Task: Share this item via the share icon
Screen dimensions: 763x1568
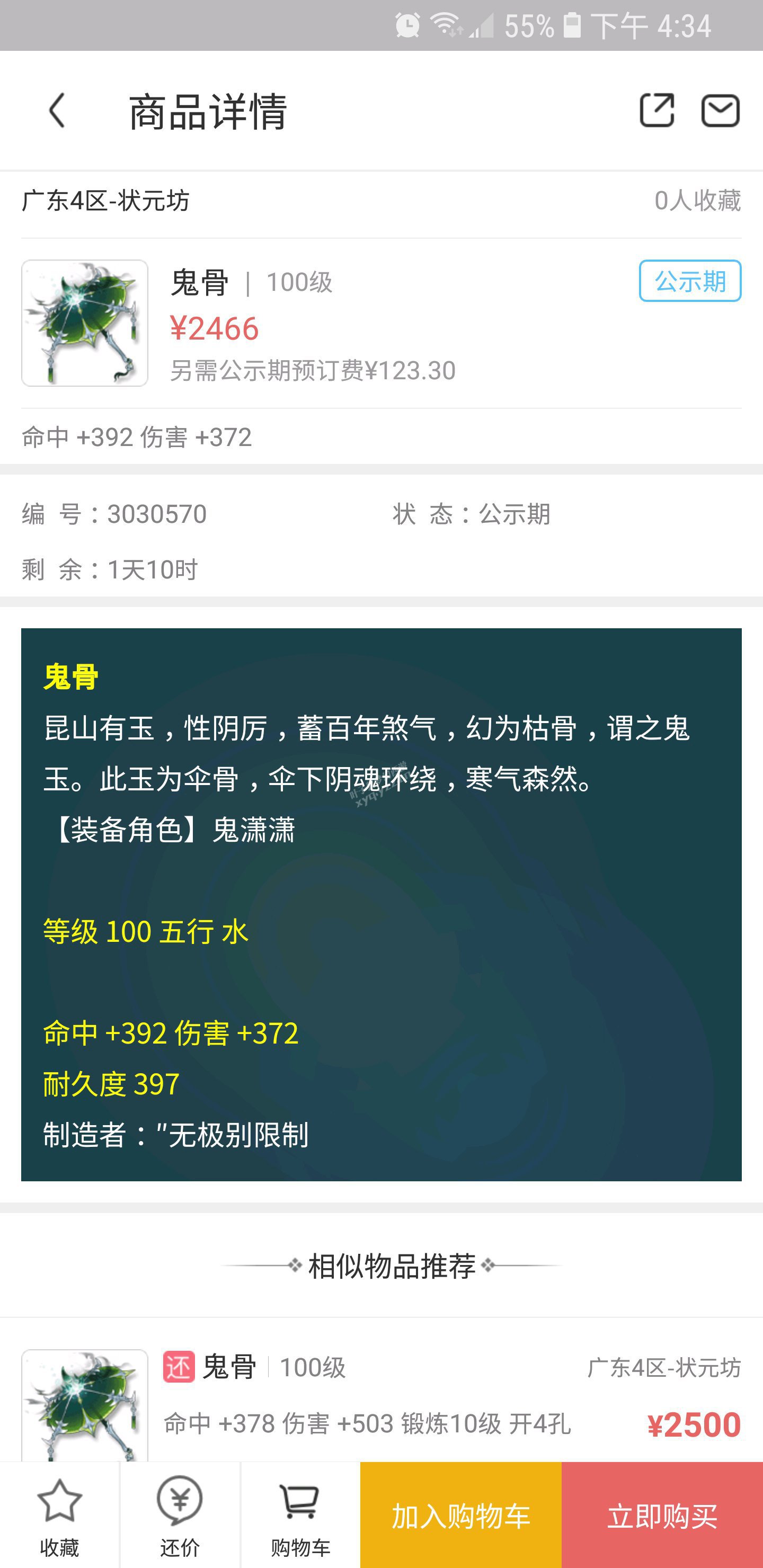Action: tap(657, 110)
